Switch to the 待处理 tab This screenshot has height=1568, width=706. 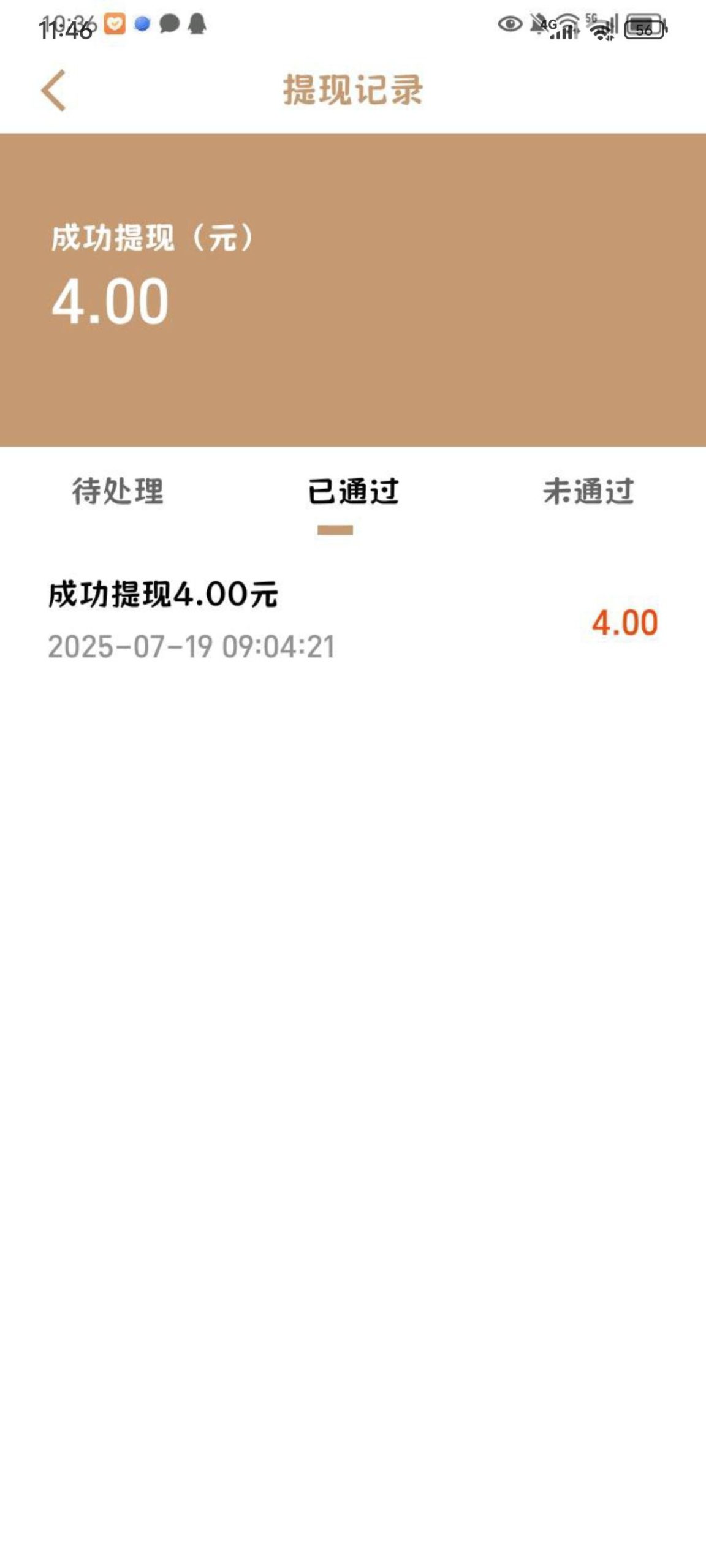118,490
